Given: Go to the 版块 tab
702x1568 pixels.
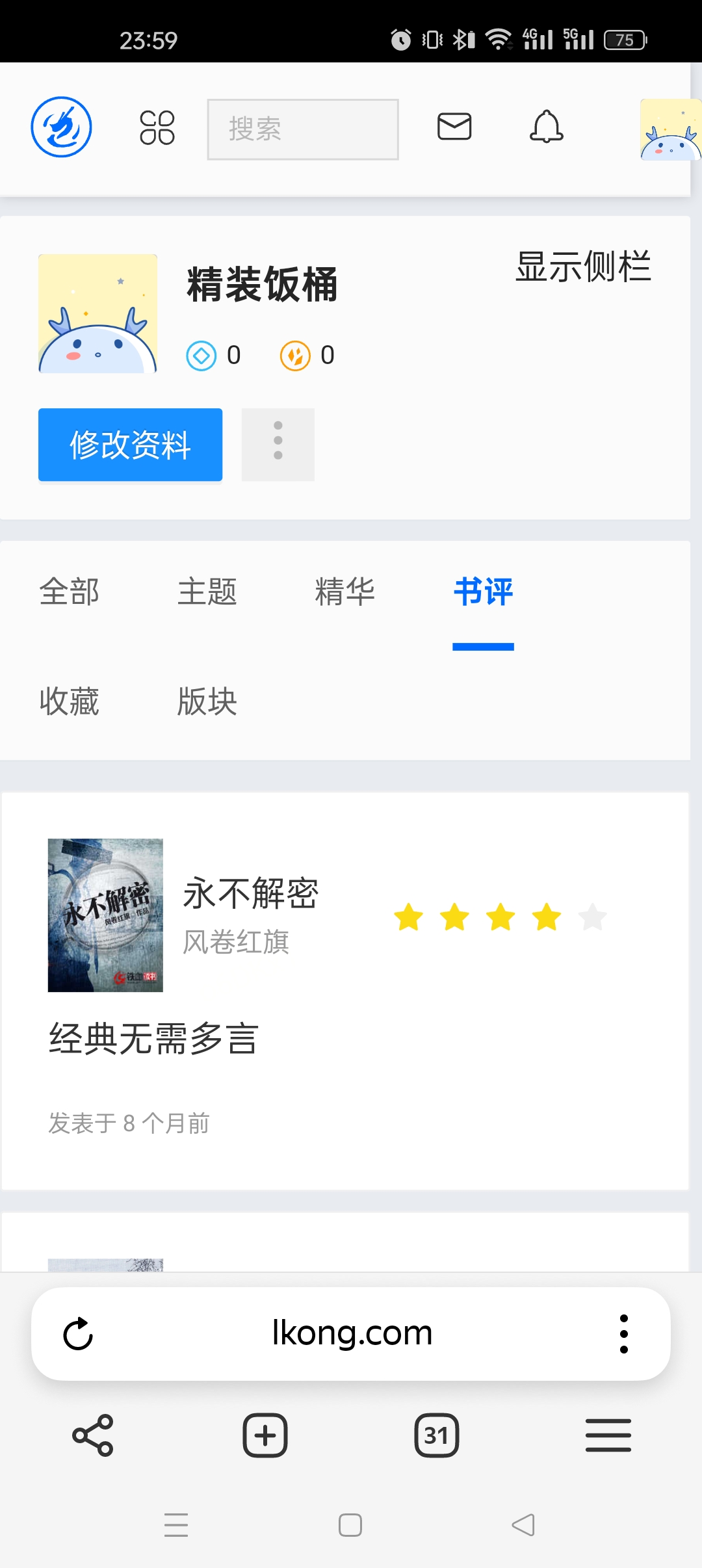Looking at the screenshot, I should pos(207,701).
